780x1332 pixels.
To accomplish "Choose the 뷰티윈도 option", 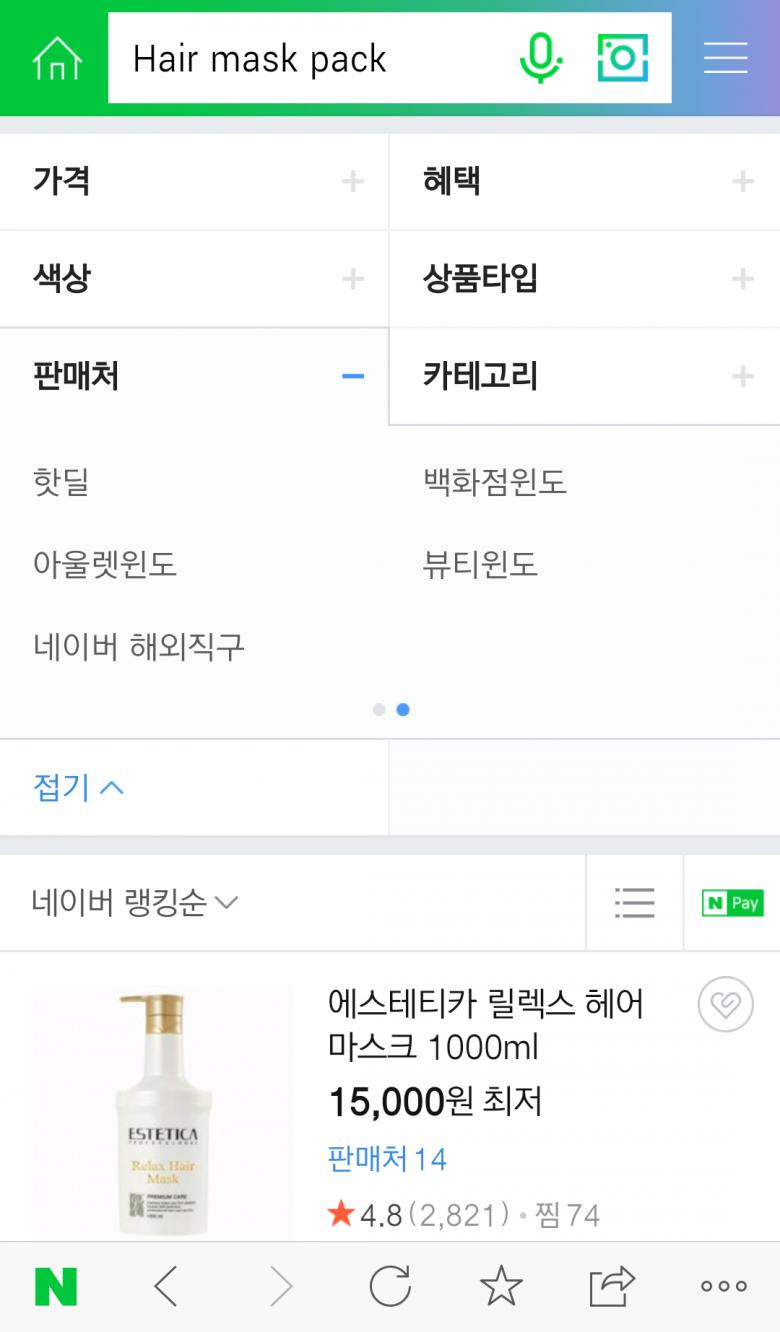I will click(x=480, y=565).
